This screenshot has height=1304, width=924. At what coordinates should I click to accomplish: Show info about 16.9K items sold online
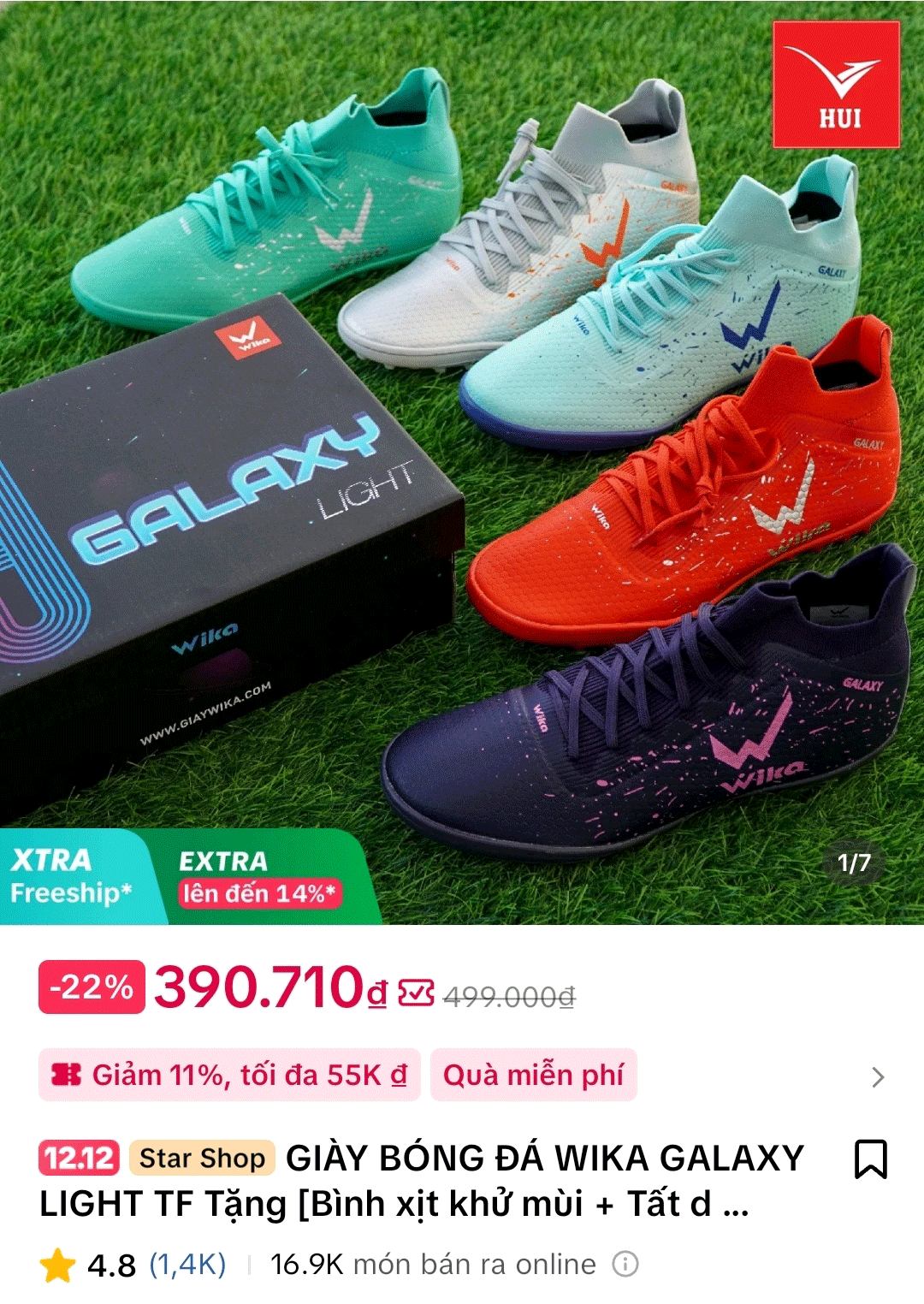pos(625,1265)
